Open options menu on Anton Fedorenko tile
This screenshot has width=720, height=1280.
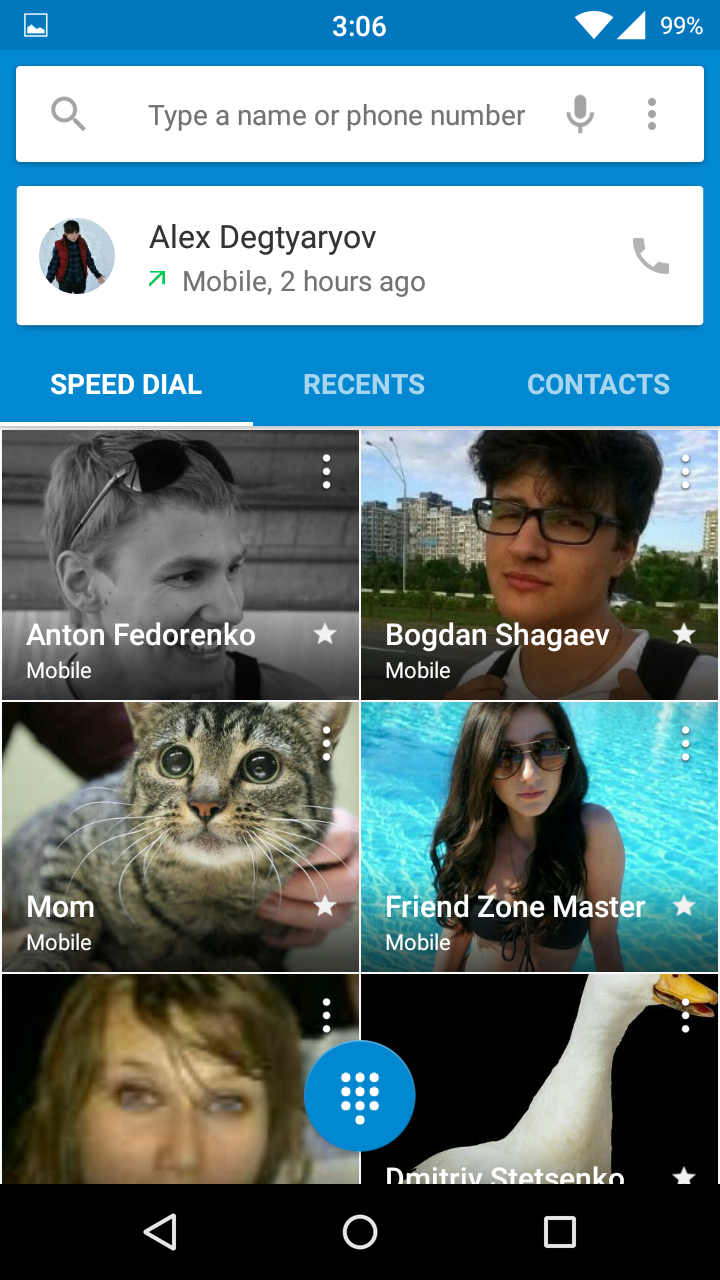click(326, 471)
